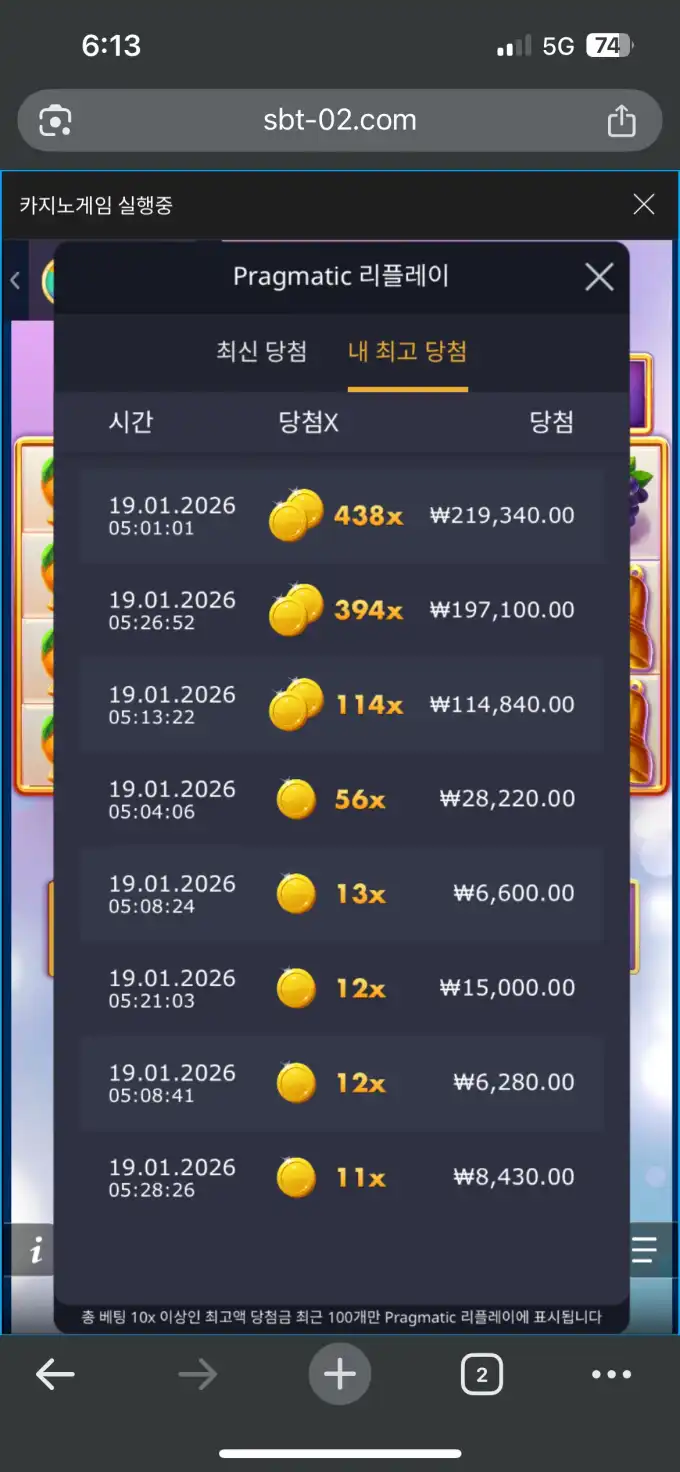680x1472 pixels.
Task: Open the ₩15,000.00 win replay
Action: tap(341, 988)
